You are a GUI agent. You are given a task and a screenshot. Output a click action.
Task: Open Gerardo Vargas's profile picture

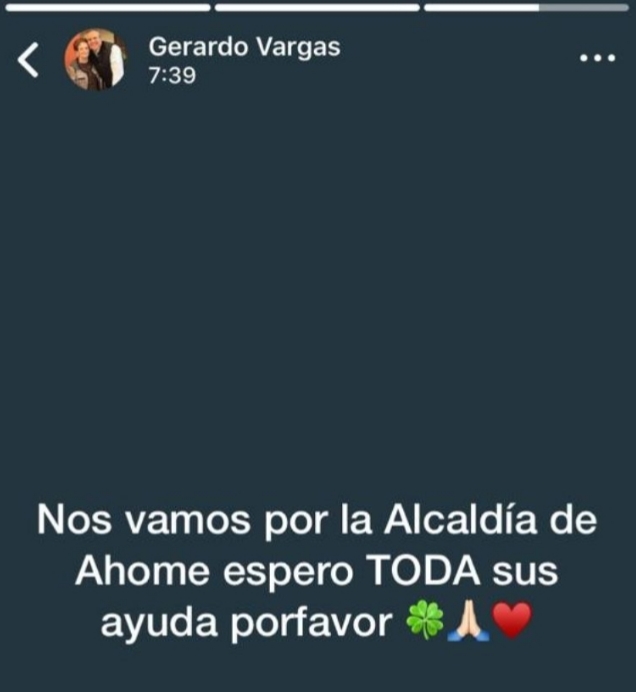click(x=96, y=60)
